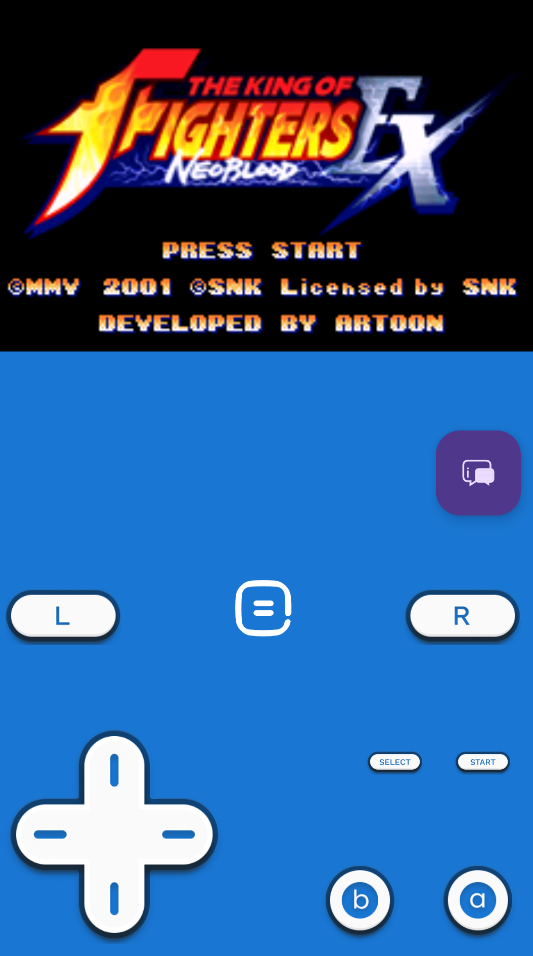Tap left on the D-pad
Viewport: 533px width, 956px height.
[x=49, y=834]
